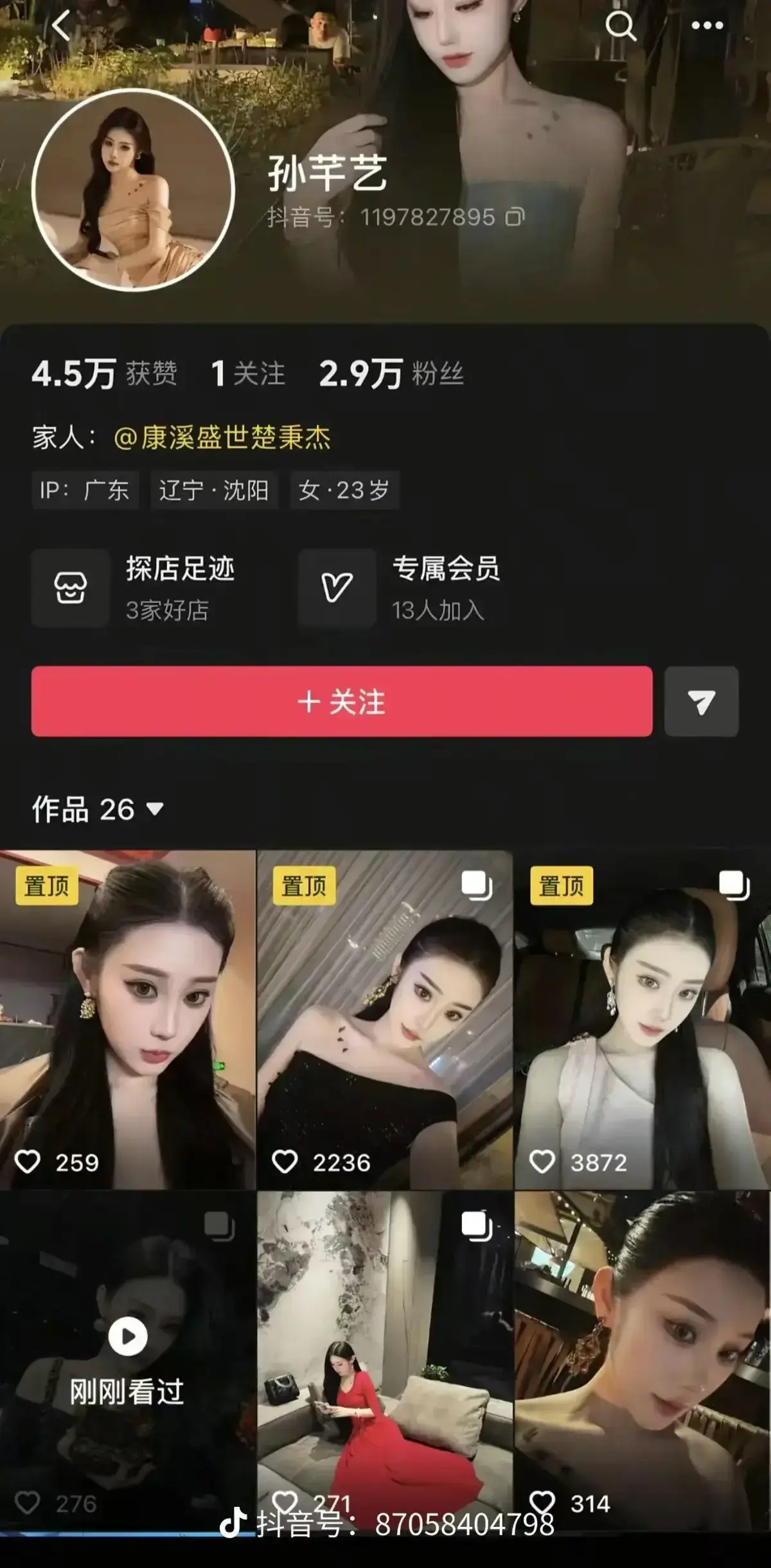This screenshot has width=771, height=1568.
Task: Go back with the back arrow
Action: click(61, 27)
